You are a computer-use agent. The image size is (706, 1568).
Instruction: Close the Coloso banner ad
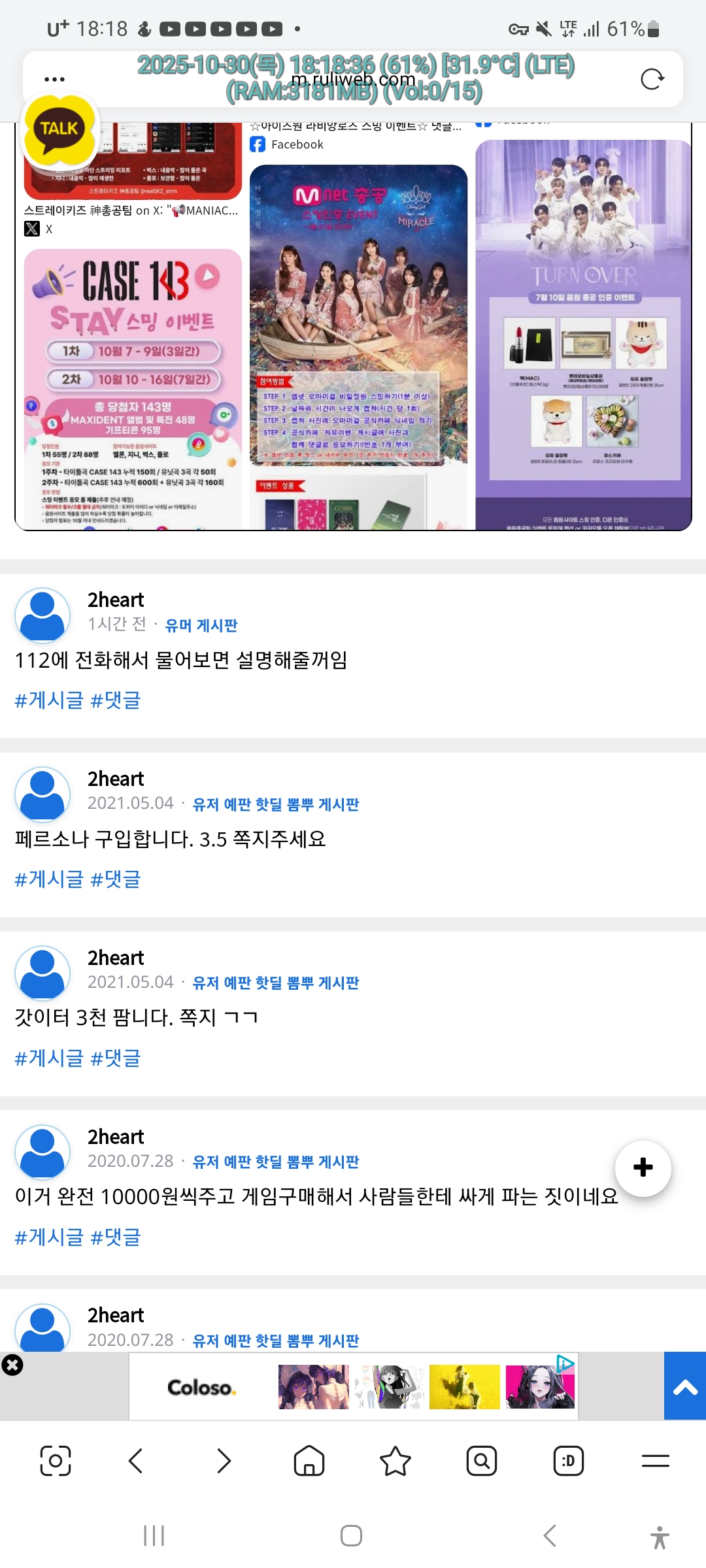(12, 1365)
